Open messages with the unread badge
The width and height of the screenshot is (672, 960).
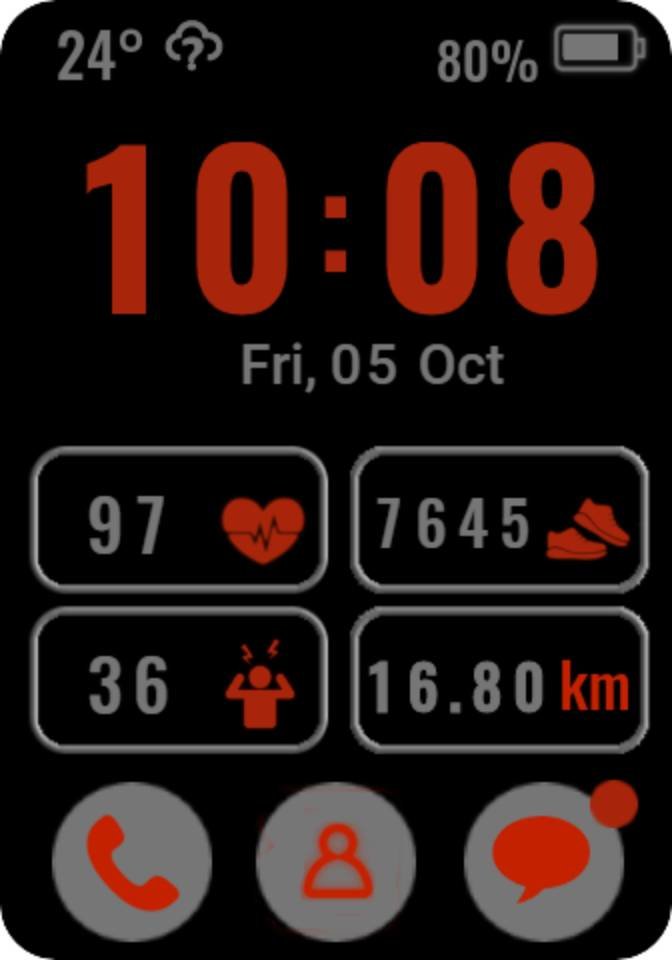pyautogui.click(x=543, y=860)
